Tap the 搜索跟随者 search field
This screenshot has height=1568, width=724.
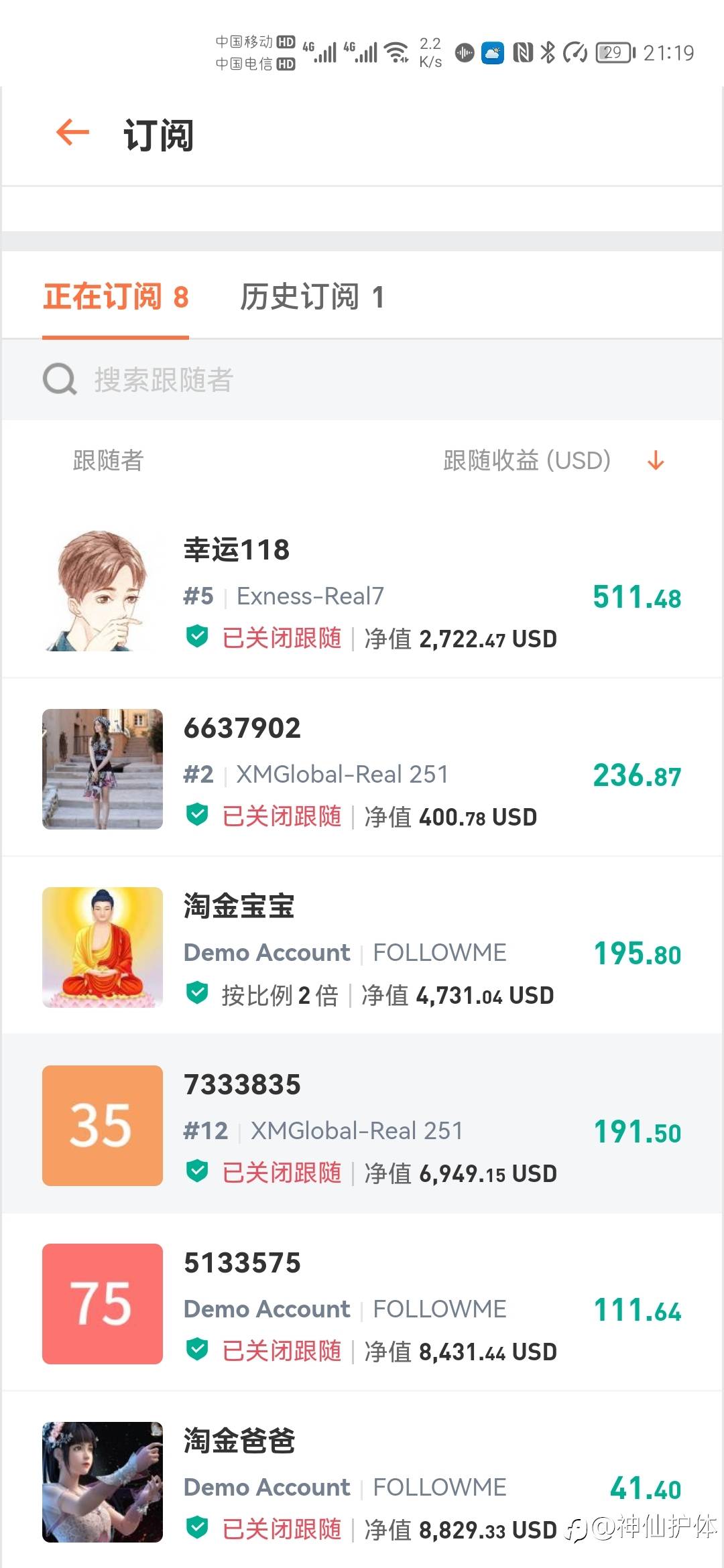[x=362, y=380]
